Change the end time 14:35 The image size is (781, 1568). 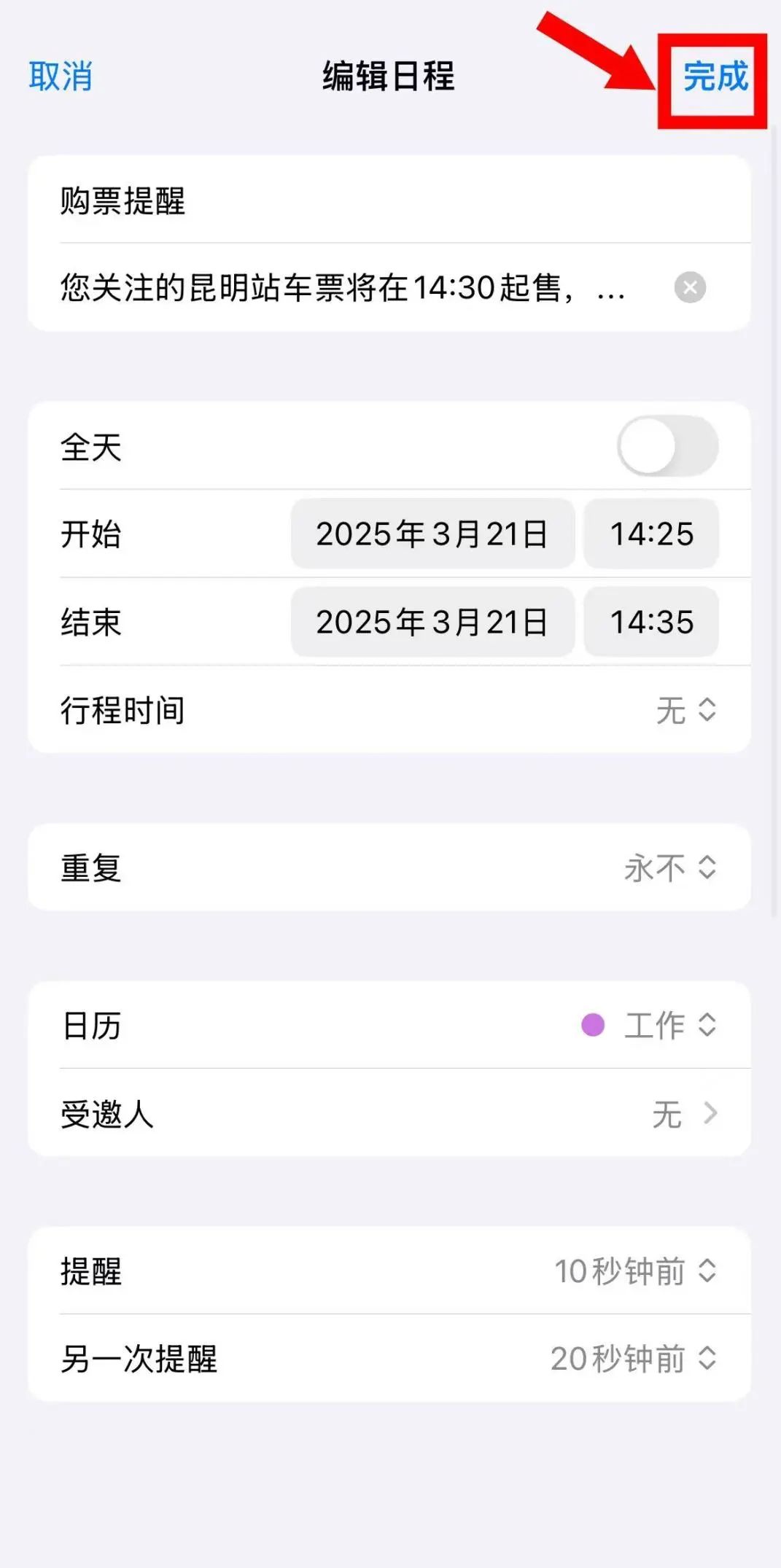(651, 623)
